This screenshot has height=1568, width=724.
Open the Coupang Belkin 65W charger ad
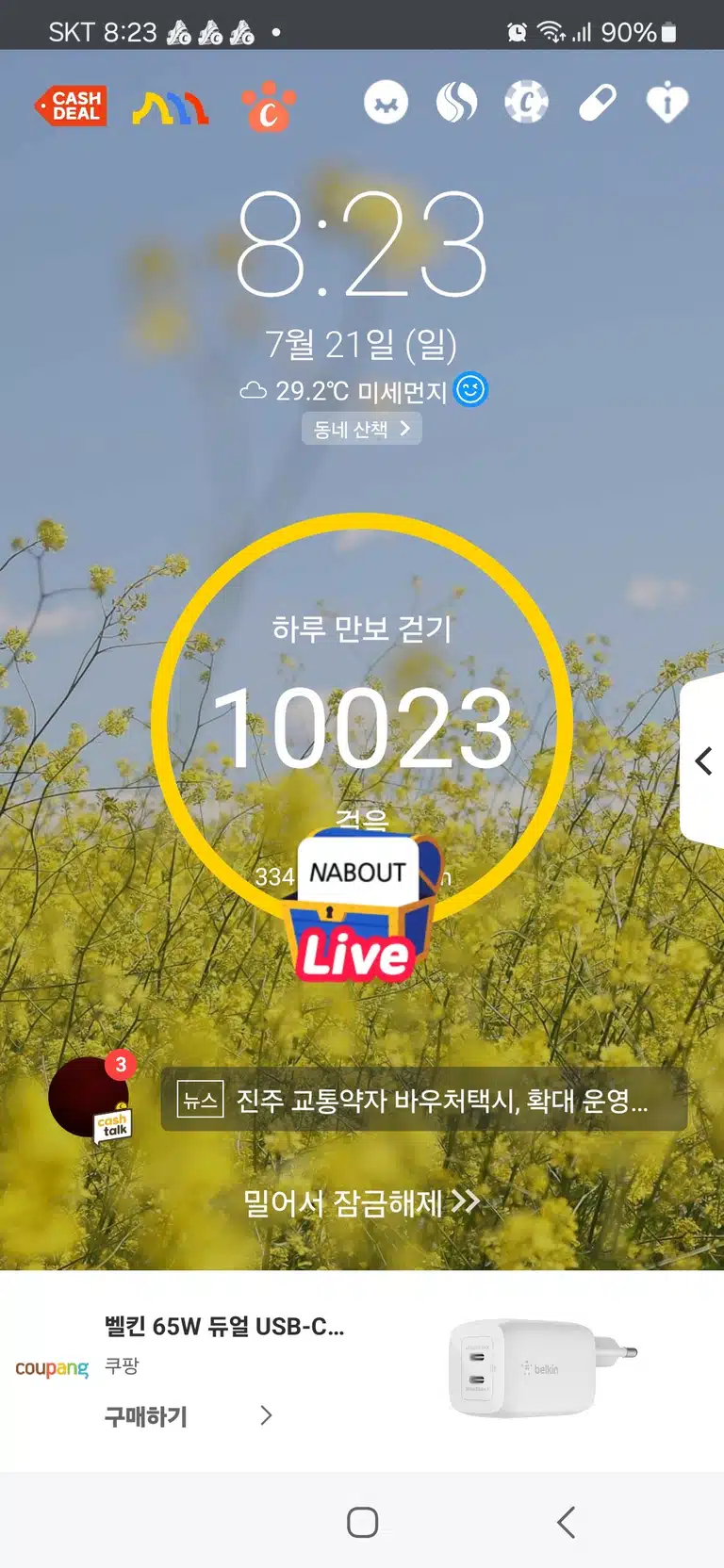tap(362, 1371)
